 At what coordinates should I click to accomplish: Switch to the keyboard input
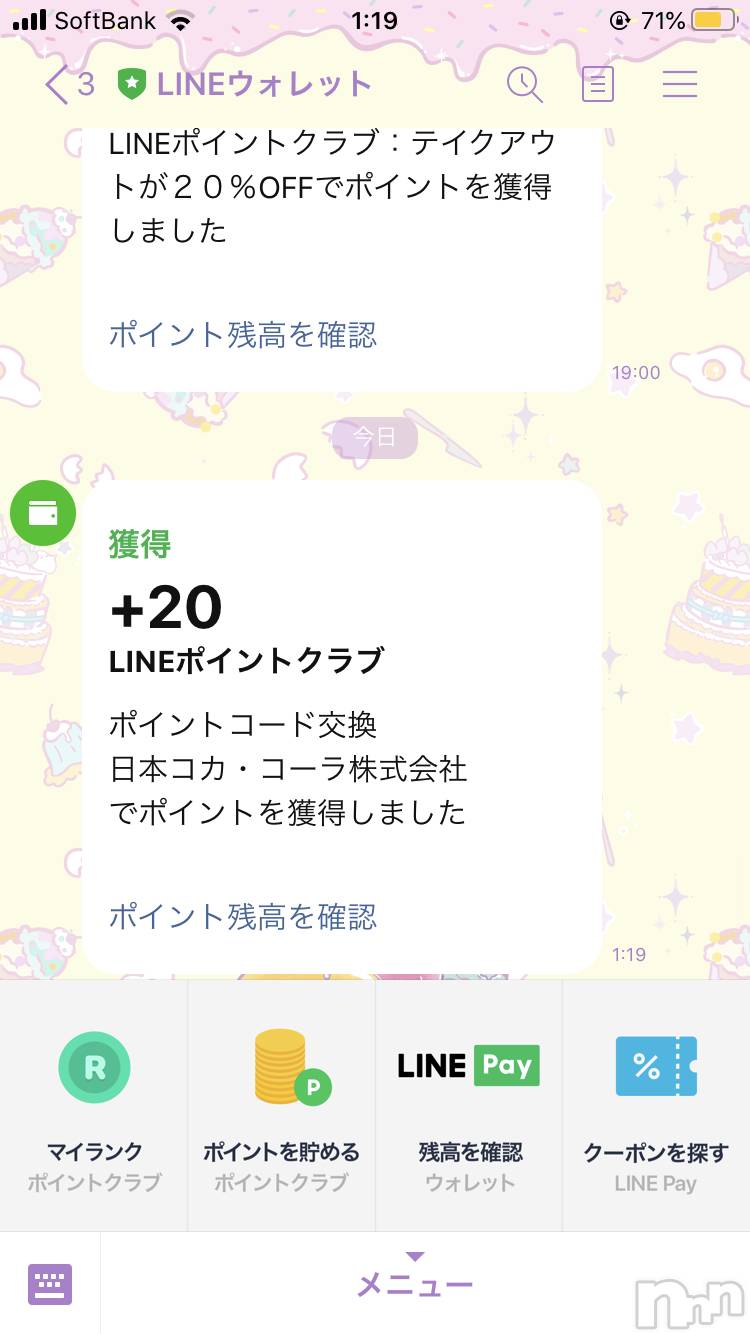(50, 1284)
